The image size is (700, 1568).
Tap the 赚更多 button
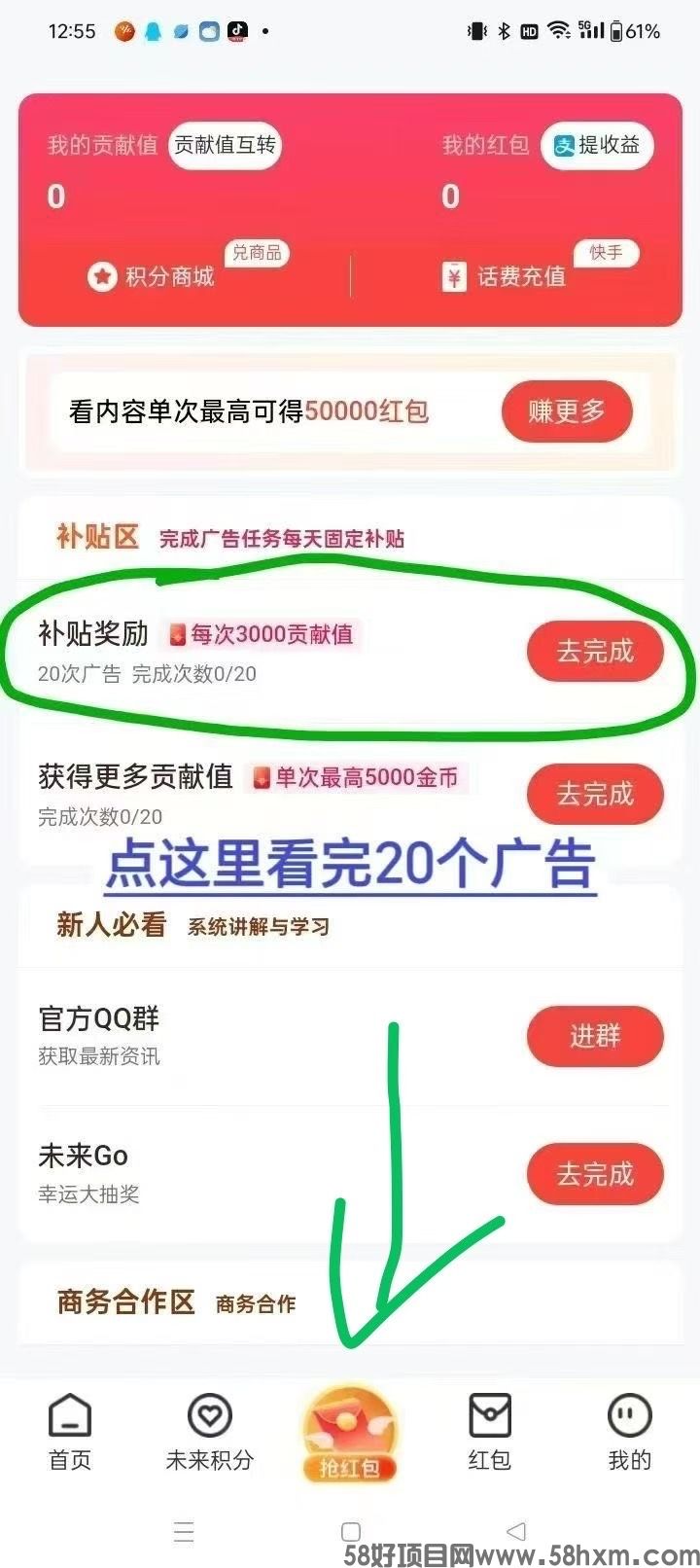tap(567, 411)
